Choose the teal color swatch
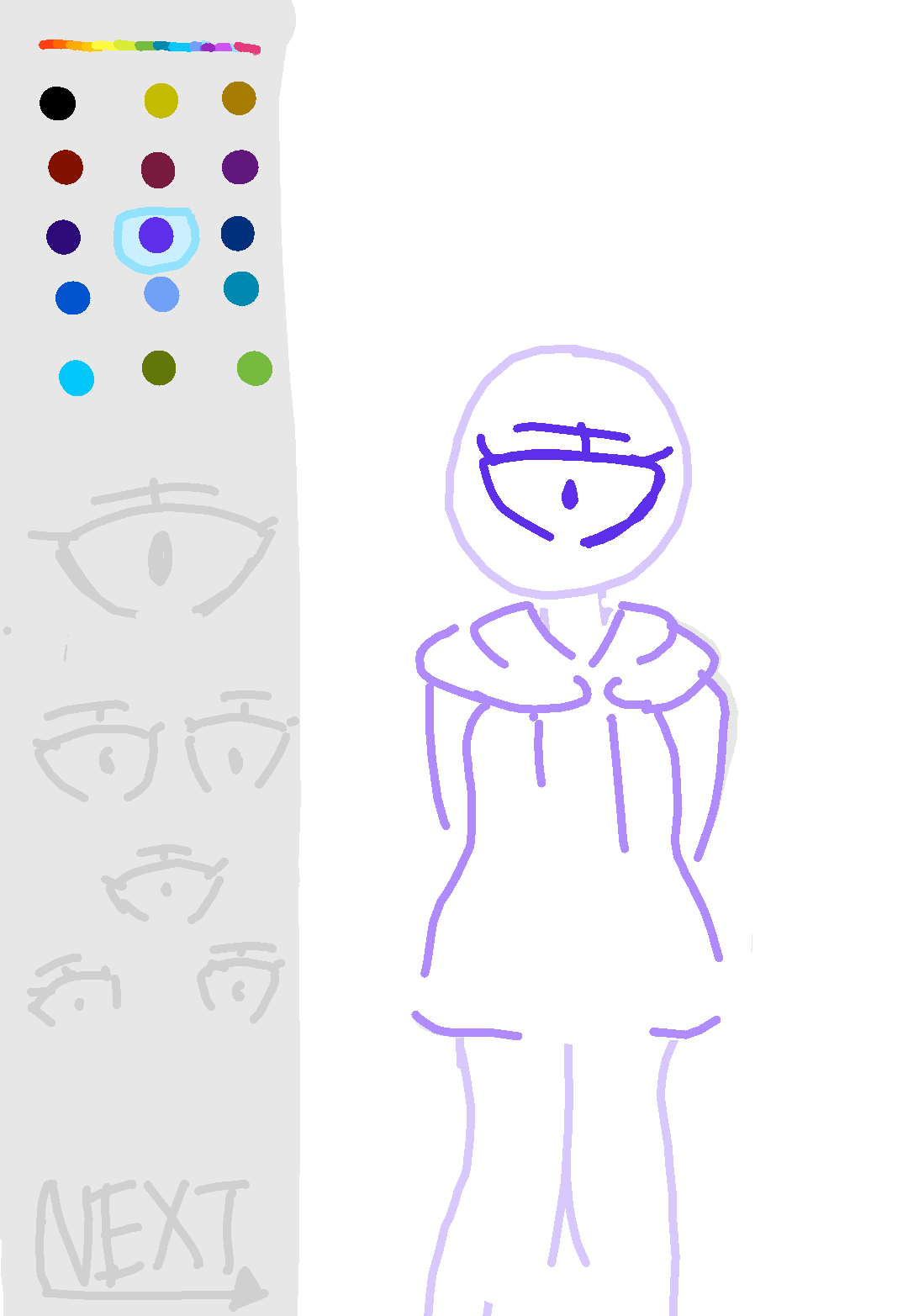 point(241,288)
